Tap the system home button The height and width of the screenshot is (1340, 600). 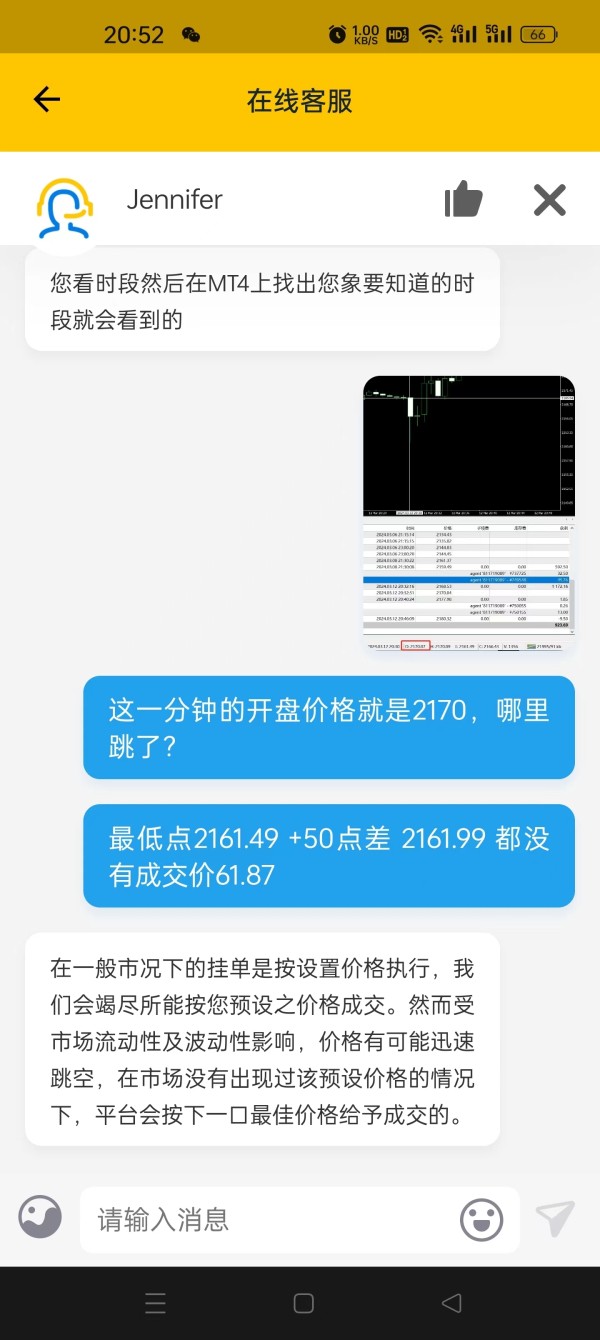(304, 1303)
